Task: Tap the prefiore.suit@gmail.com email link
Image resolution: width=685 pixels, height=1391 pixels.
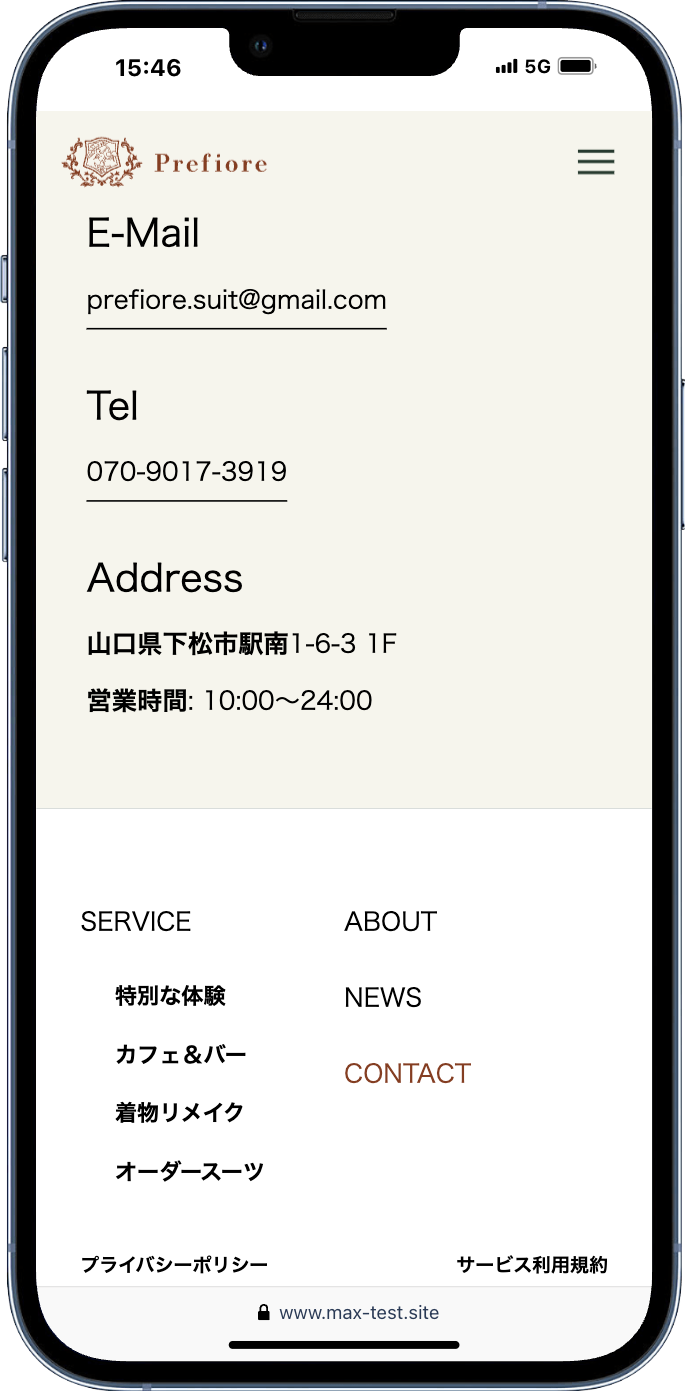Action: tap(236, 300)
